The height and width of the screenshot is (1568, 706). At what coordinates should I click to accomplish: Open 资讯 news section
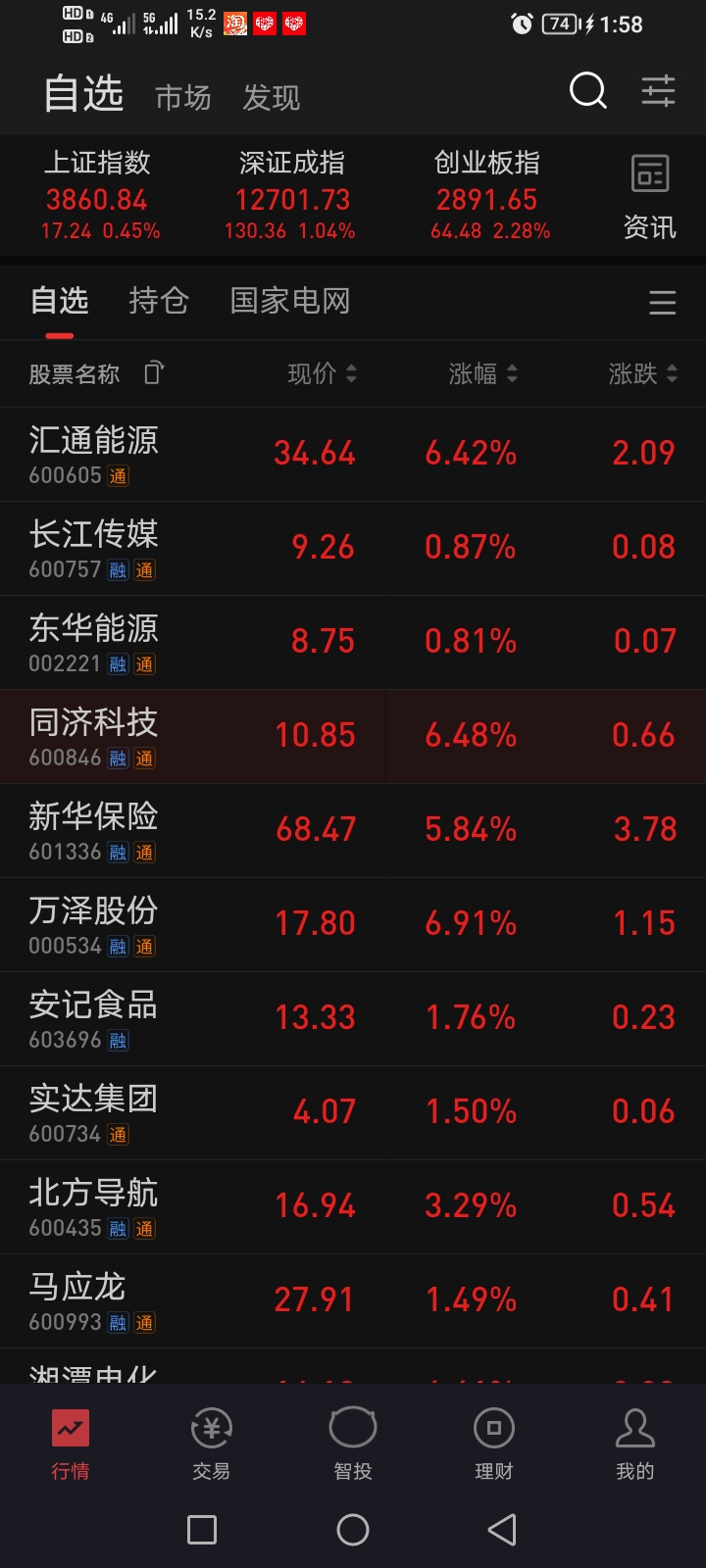click(x=650, y=196)
